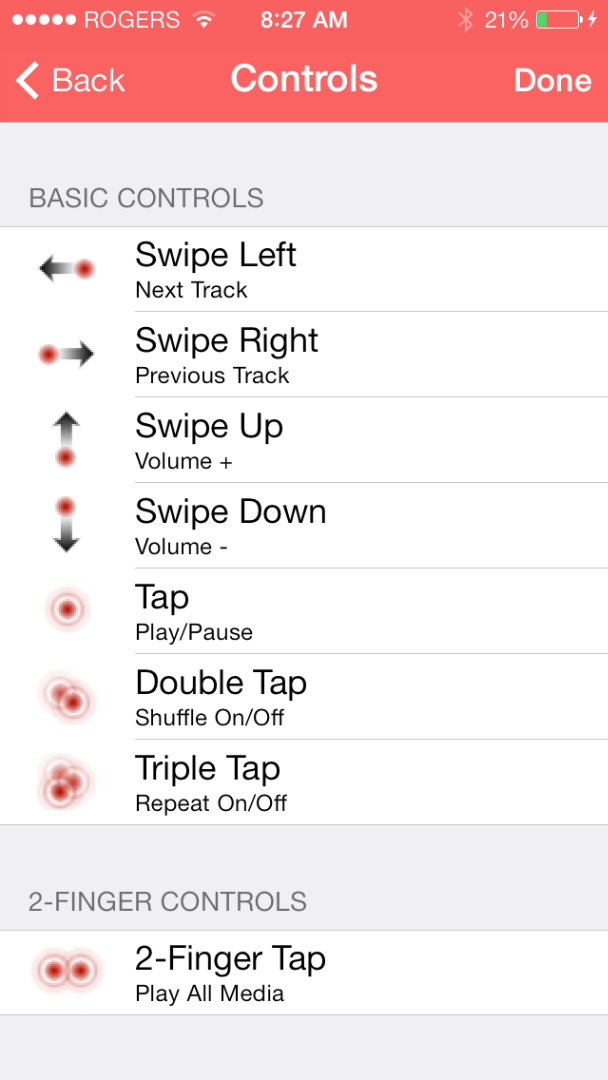Open the Swipe Left control setting
608x1080 pixels.
click(x=304, y=269)
